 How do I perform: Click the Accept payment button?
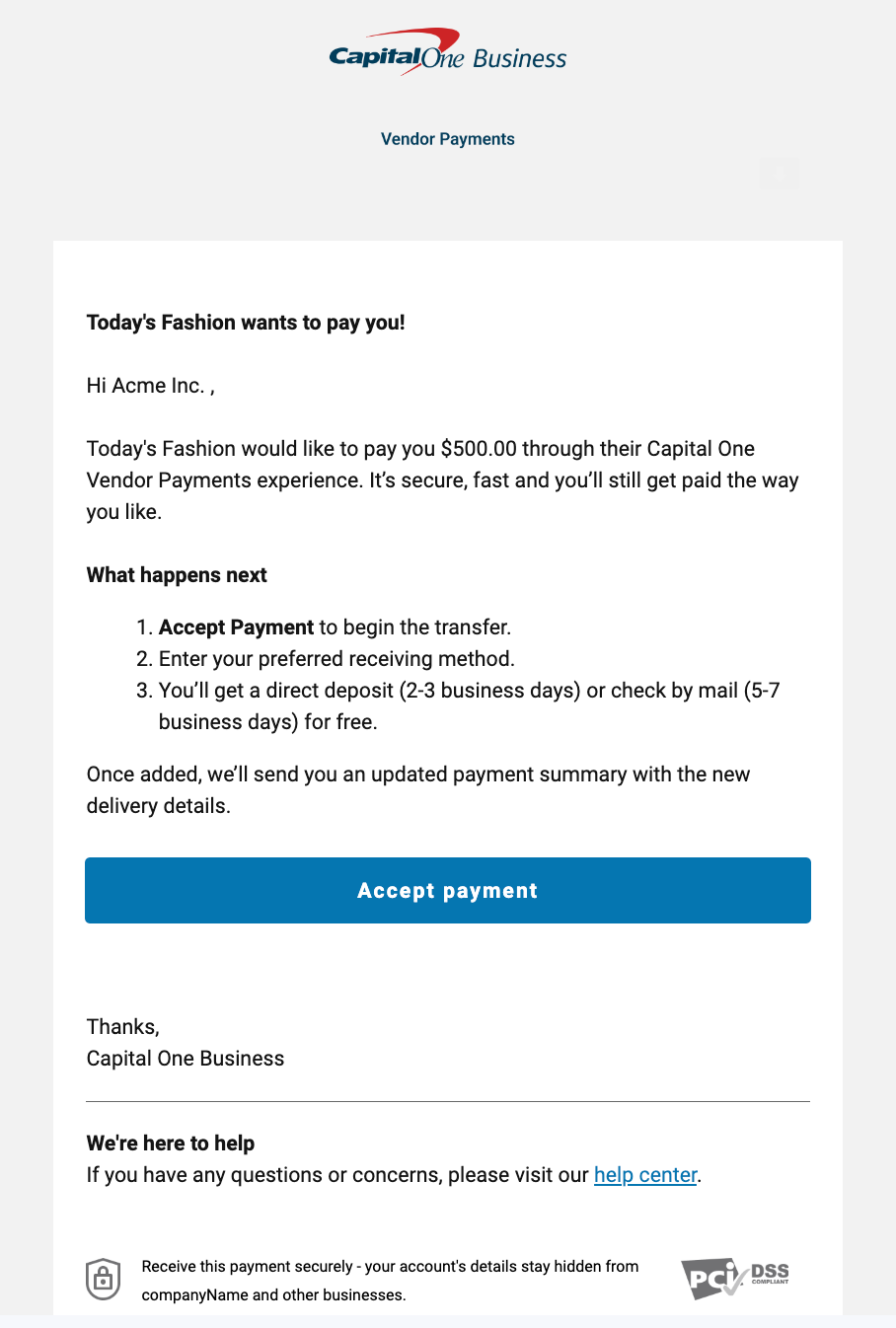coord(447,890)
